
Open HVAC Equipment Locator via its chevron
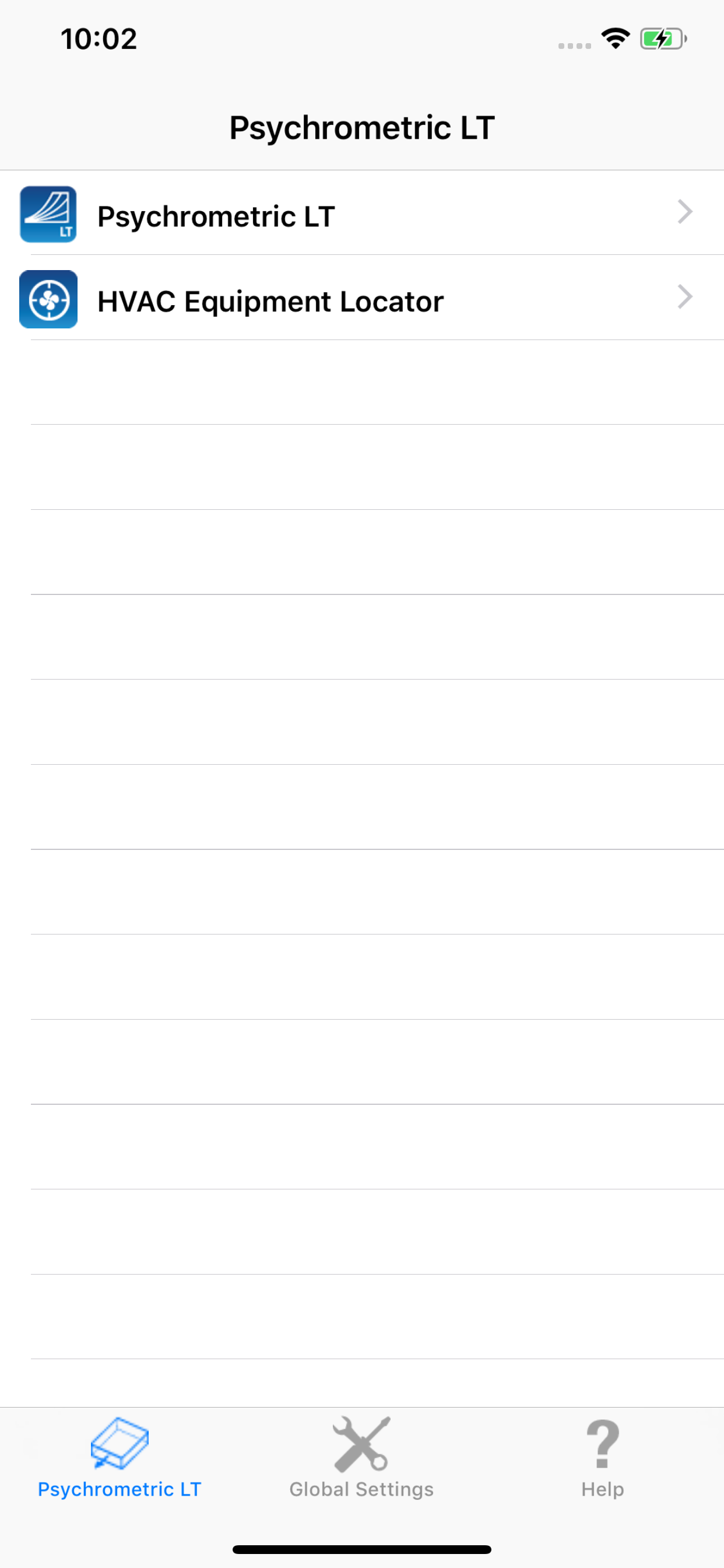(684, 298)
